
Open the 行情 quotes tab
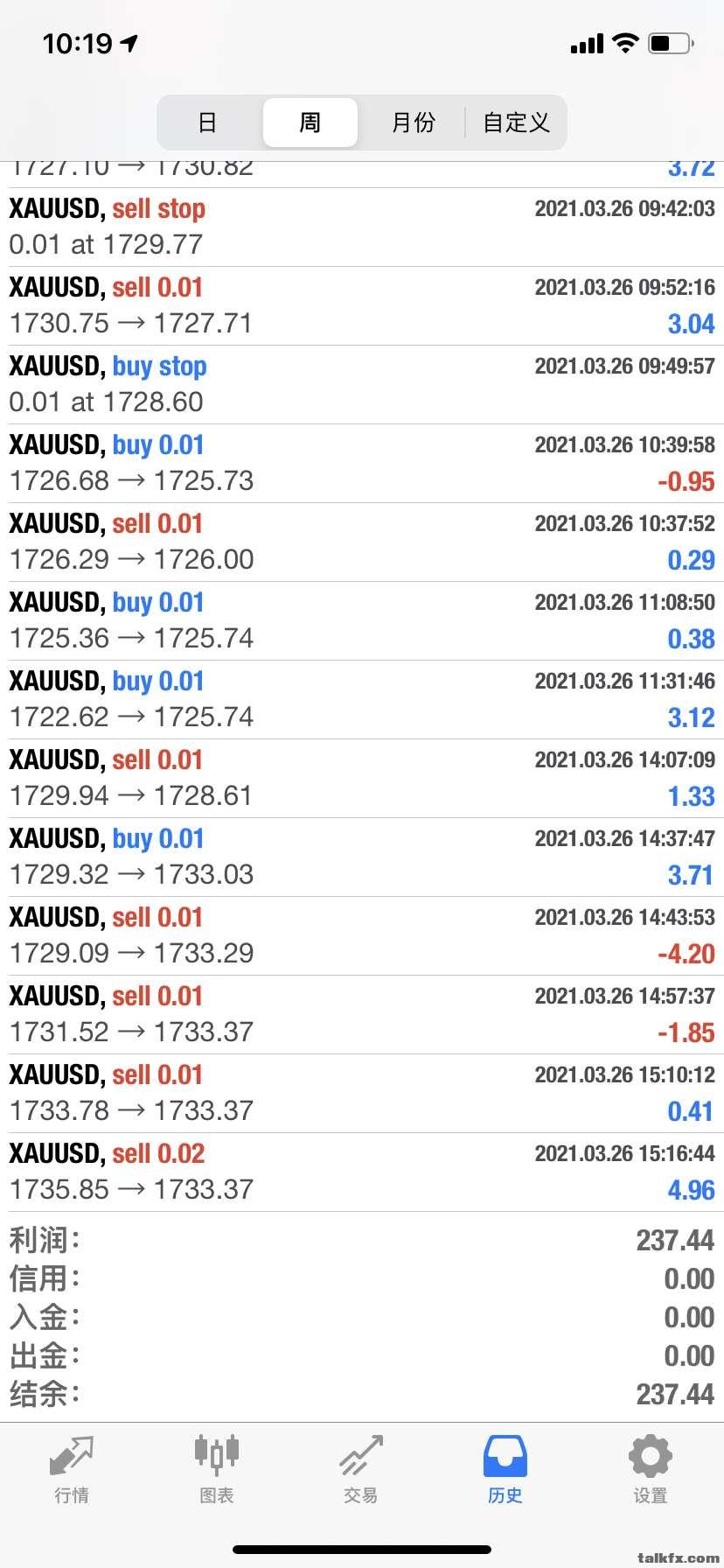pyautogui.click(x=72, y=1469)
